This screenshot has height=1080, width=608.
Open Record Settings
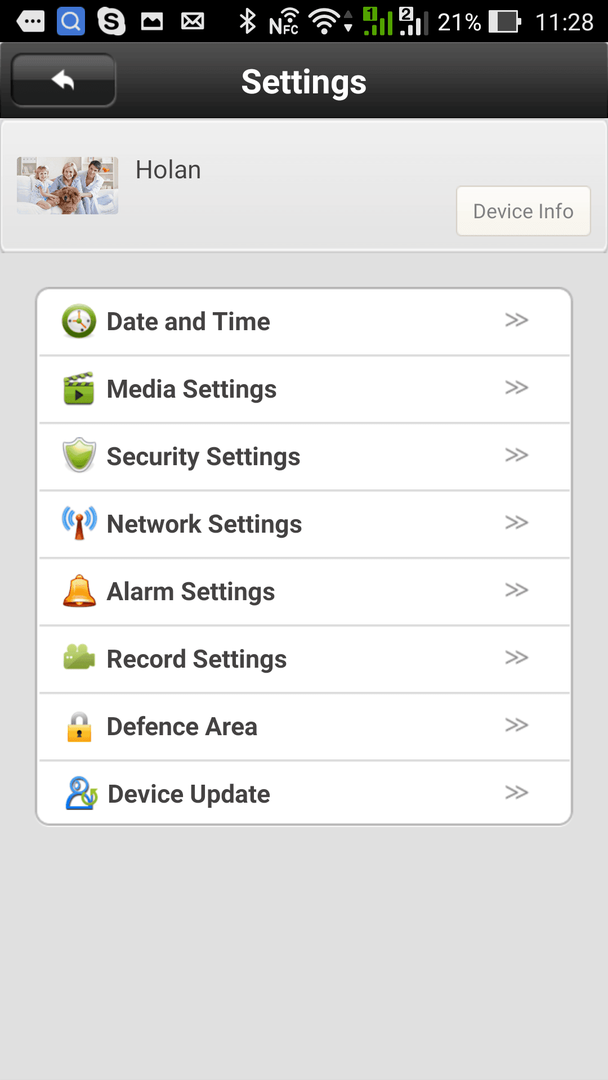pos(304,659)
